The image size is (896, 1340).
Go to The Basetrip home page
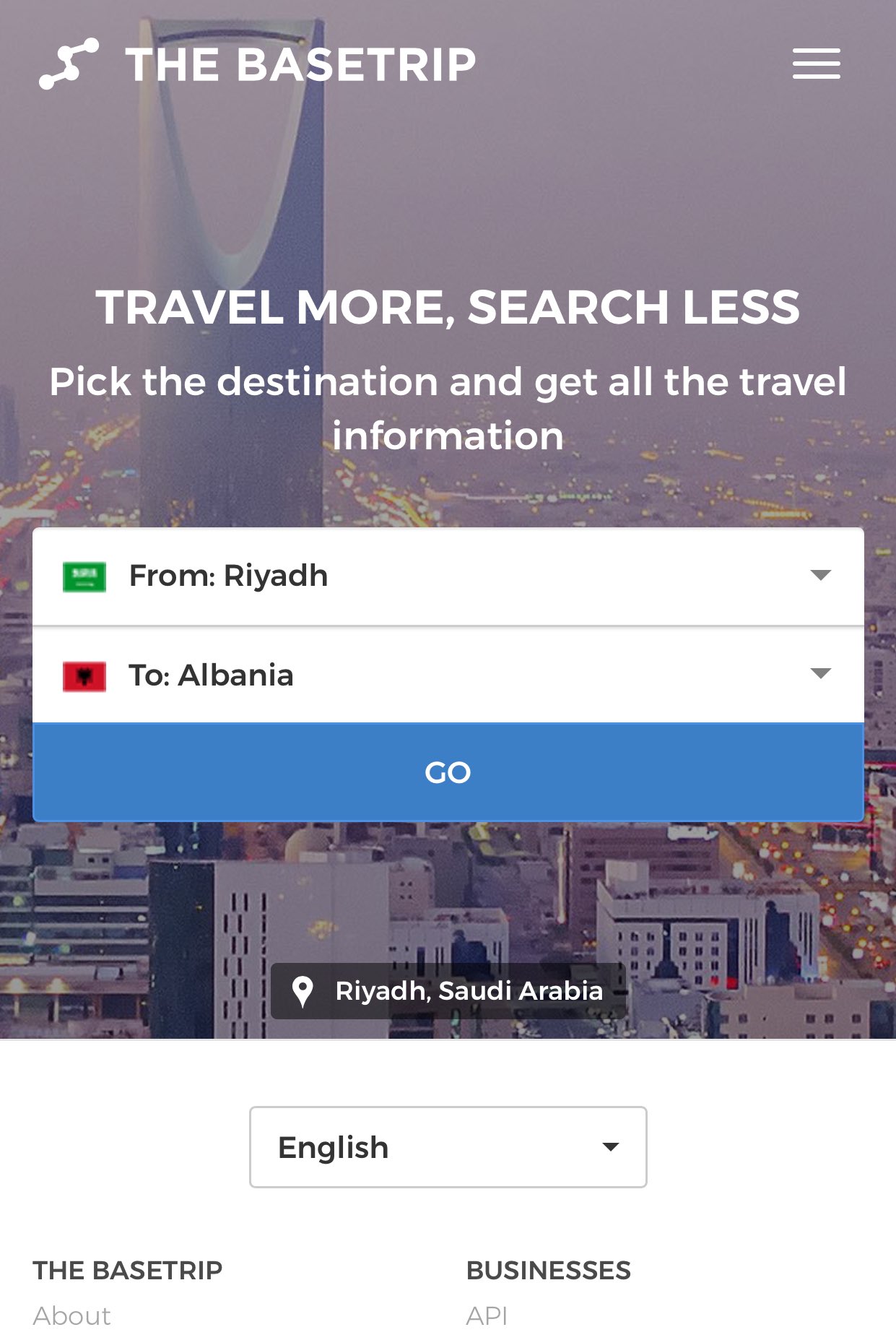(x=258, y=64)
